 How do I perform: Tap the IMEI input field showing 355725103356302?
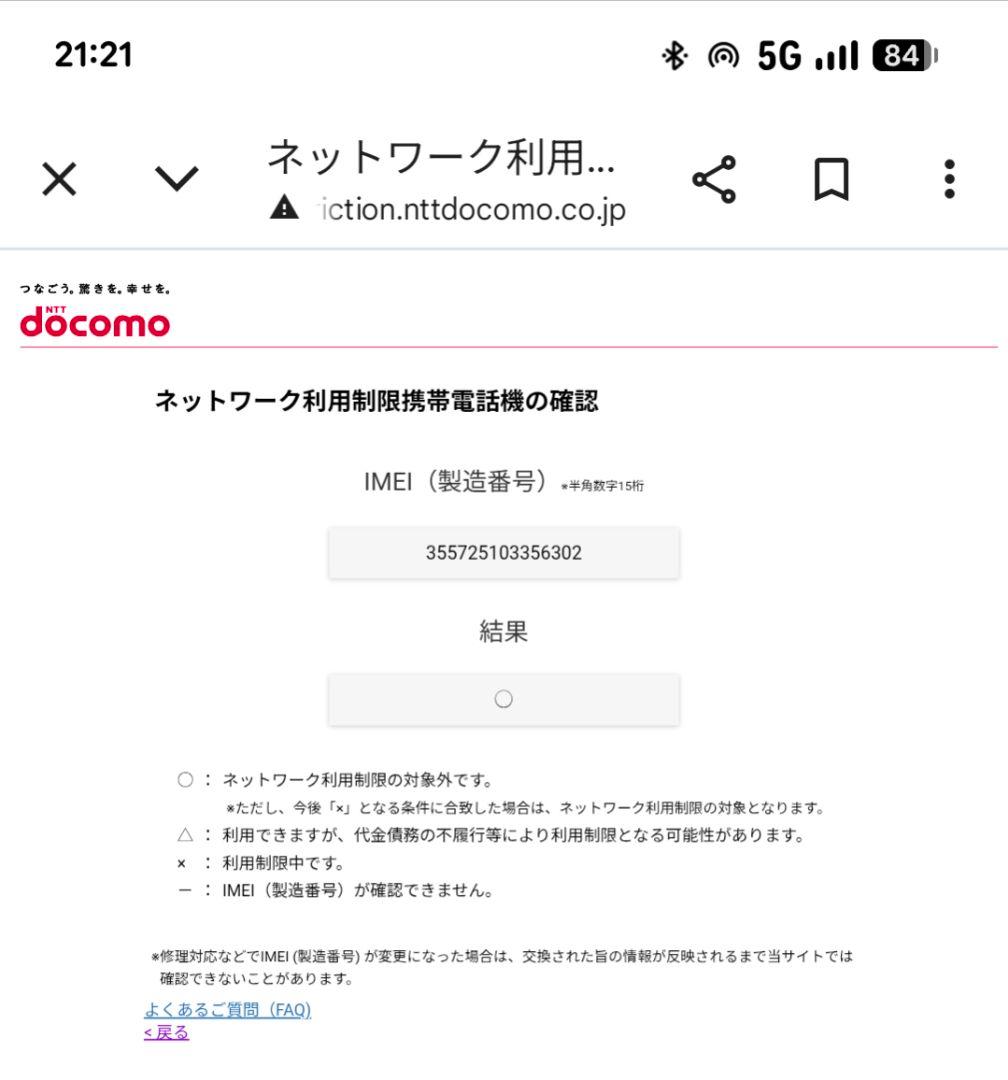[x=503, y=552]
